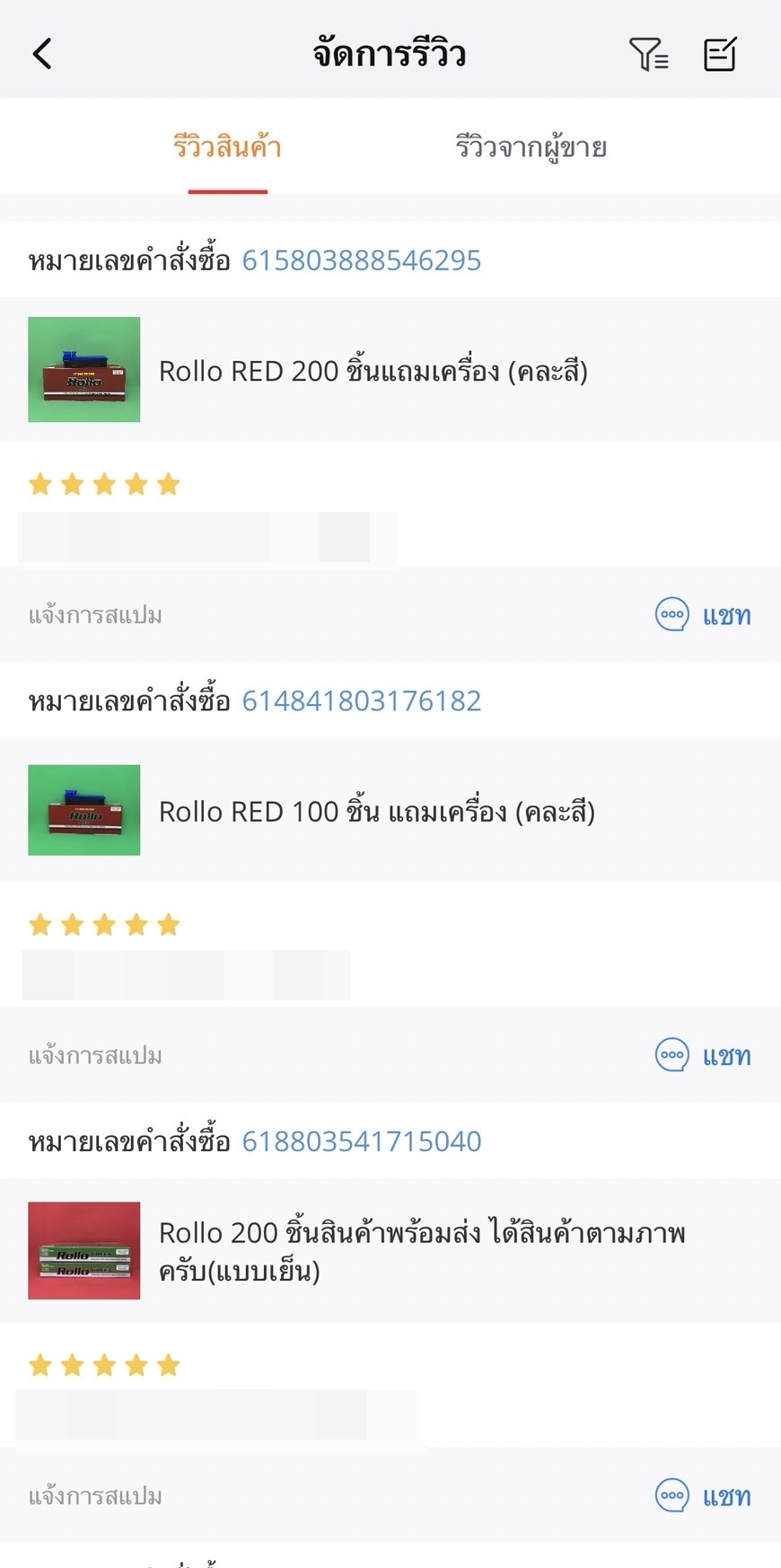Open order number 614841803176182
781x1568 pixels.
pos(361,700)
